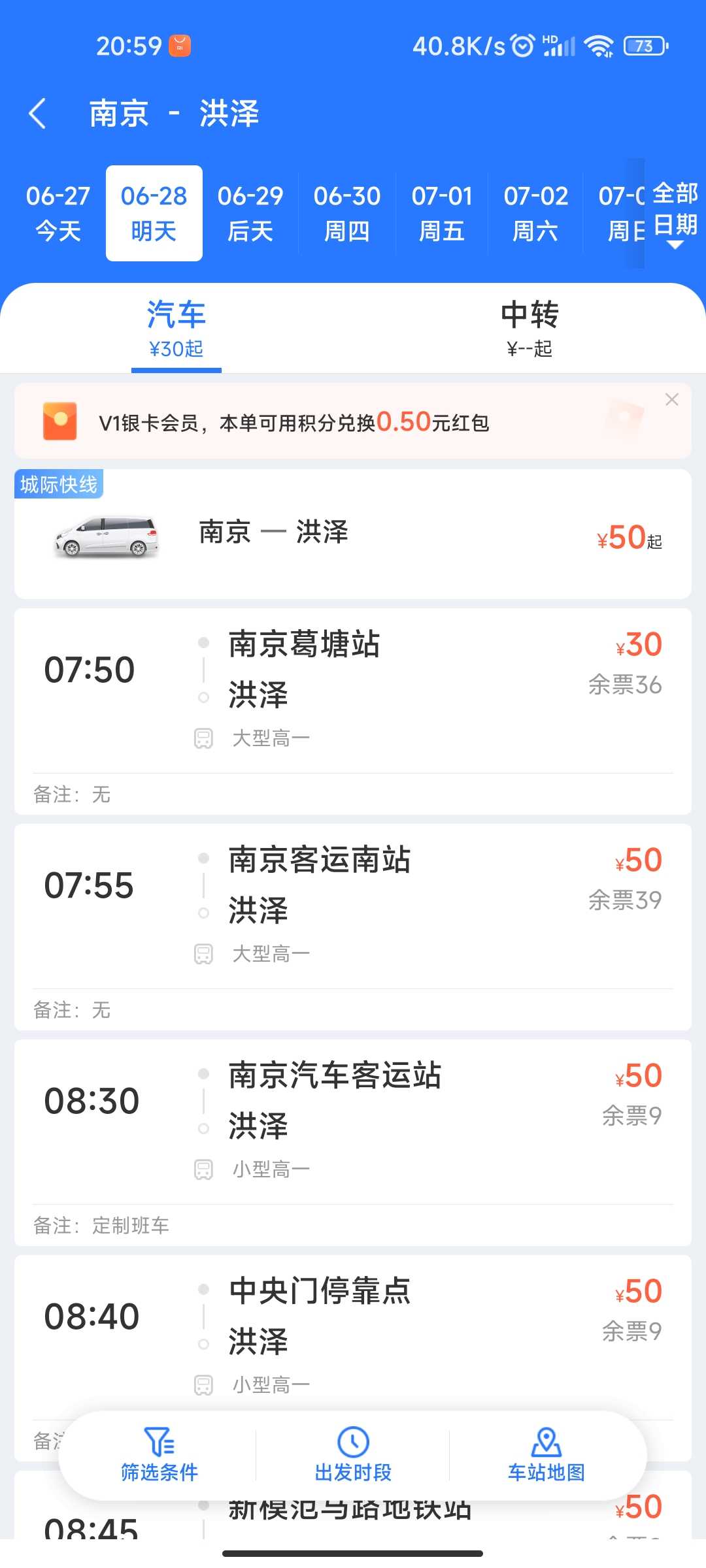The height and width of the screenshot is (1568, 706).
Task: Open the 出发时段 time filter
Action: pyautogui.click(x=353, y=1454)
